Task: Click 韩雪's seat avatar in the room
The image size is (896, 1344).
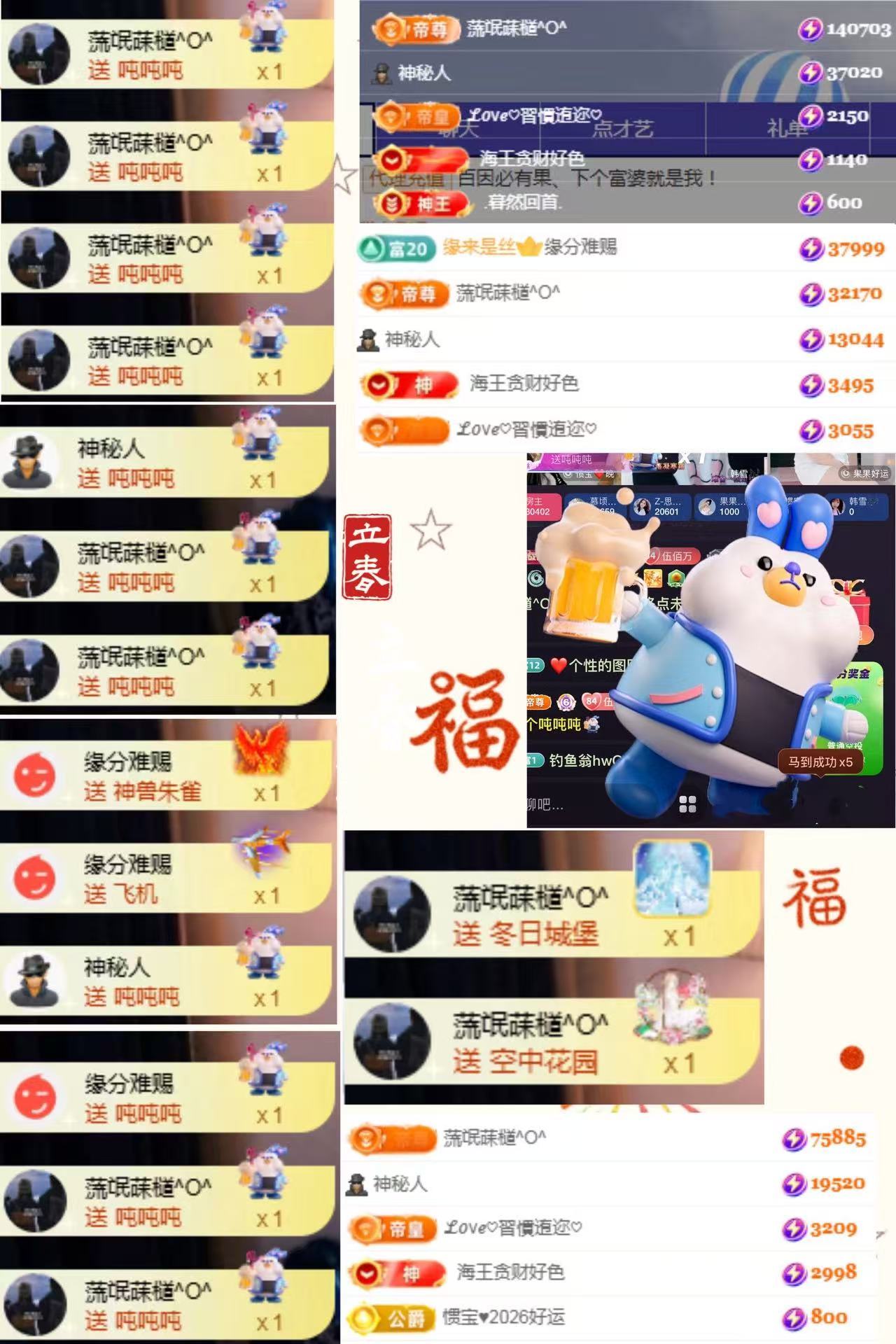Action: click(837, 504)
